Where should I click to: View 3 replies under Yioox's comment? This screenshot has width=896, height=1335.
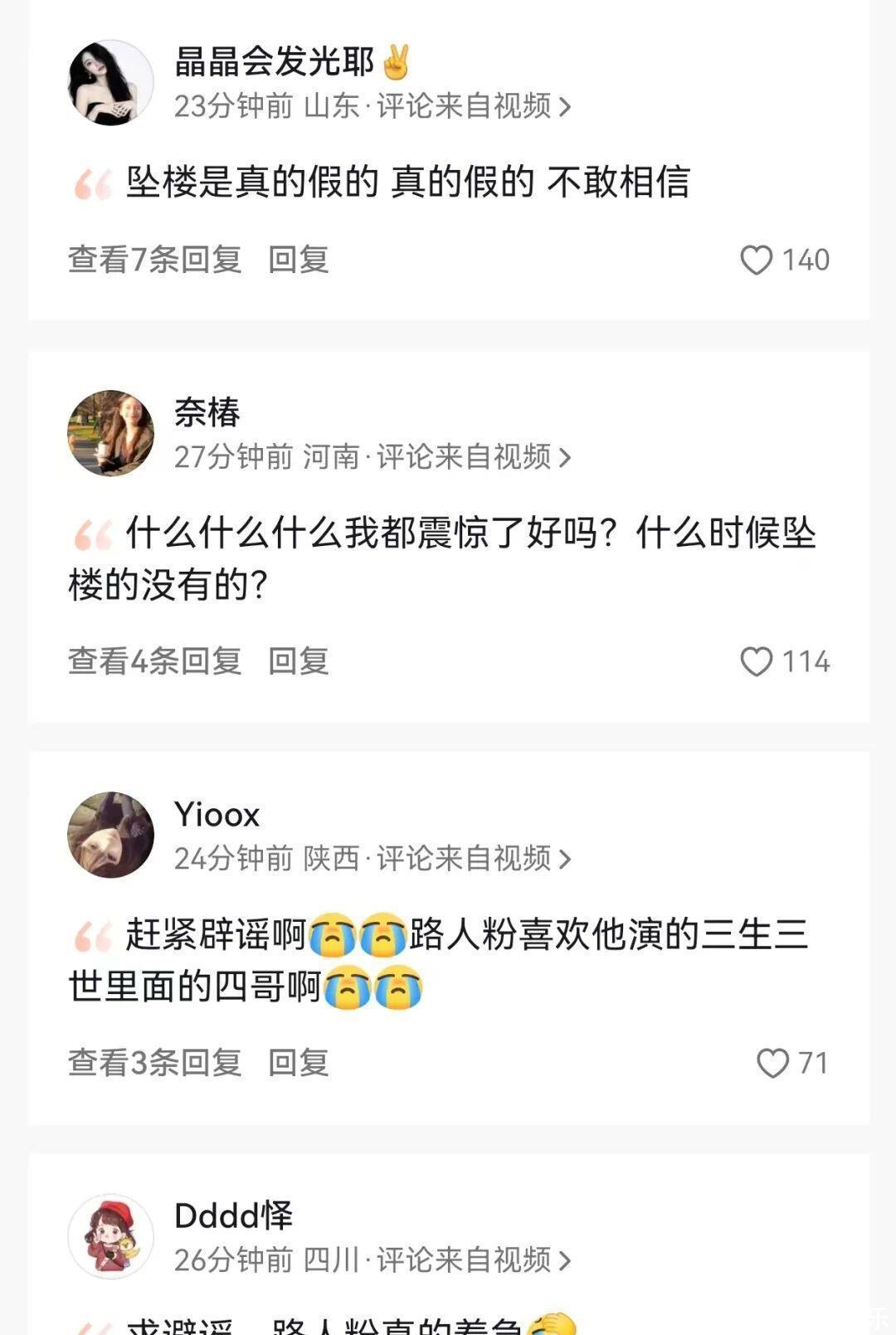click(x=154, y=1063)
